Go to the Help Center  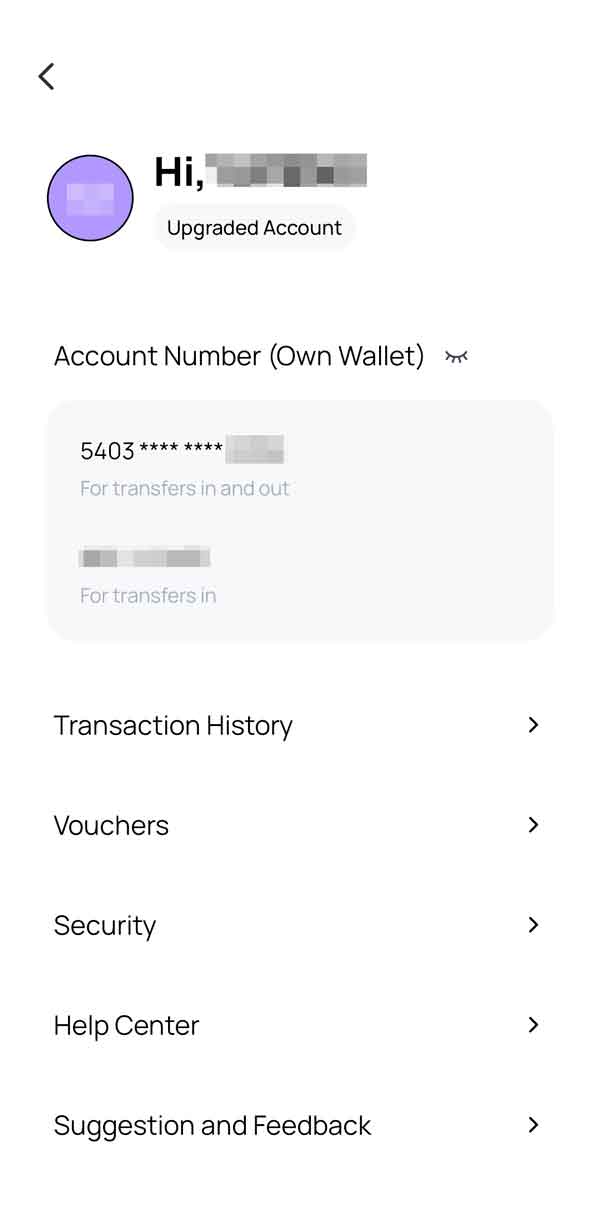296,1025
